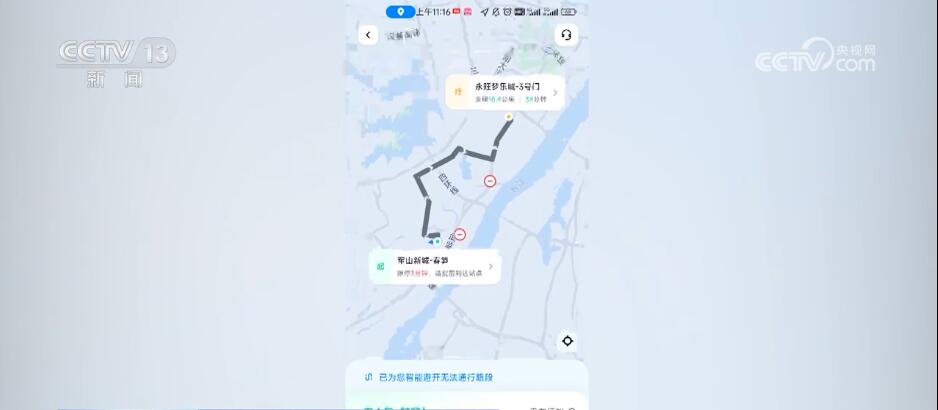
Task: Contact customer service via headset icon
Action: pyautogui.click(x=566, y=35)
